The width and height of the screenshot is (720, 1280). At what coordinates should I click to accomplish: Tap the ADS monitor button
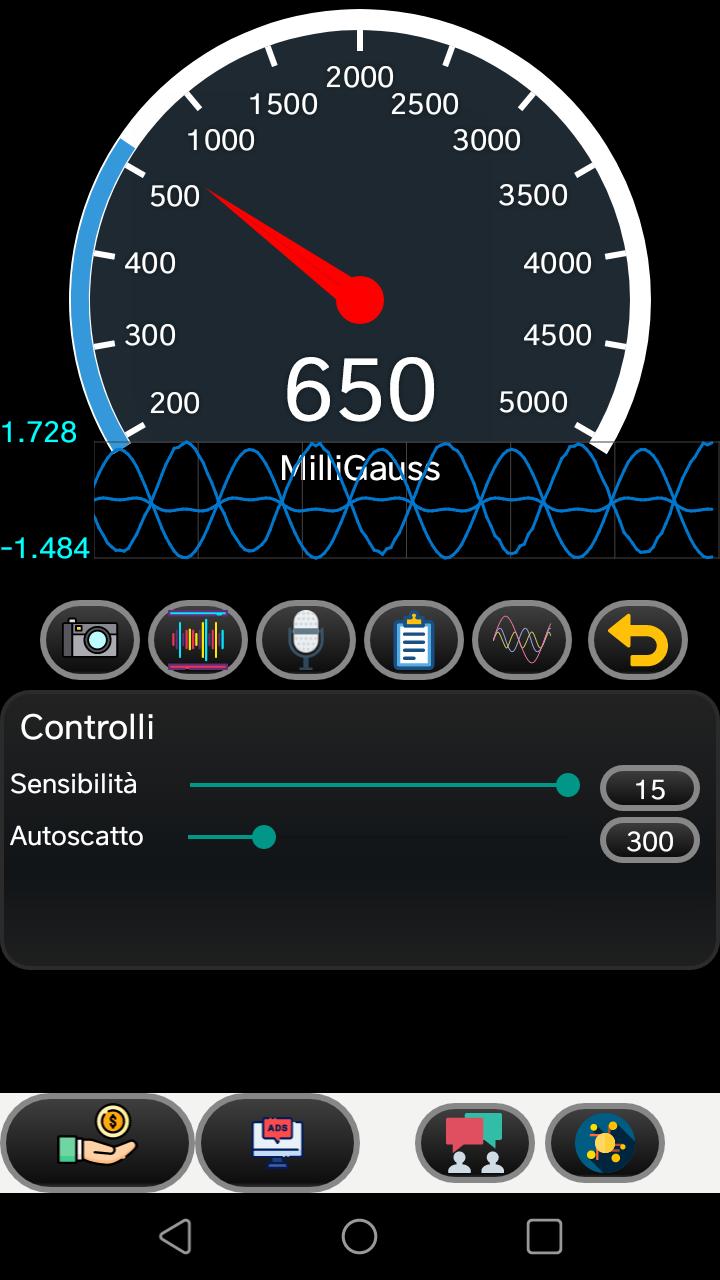(x=277, y=1142)
